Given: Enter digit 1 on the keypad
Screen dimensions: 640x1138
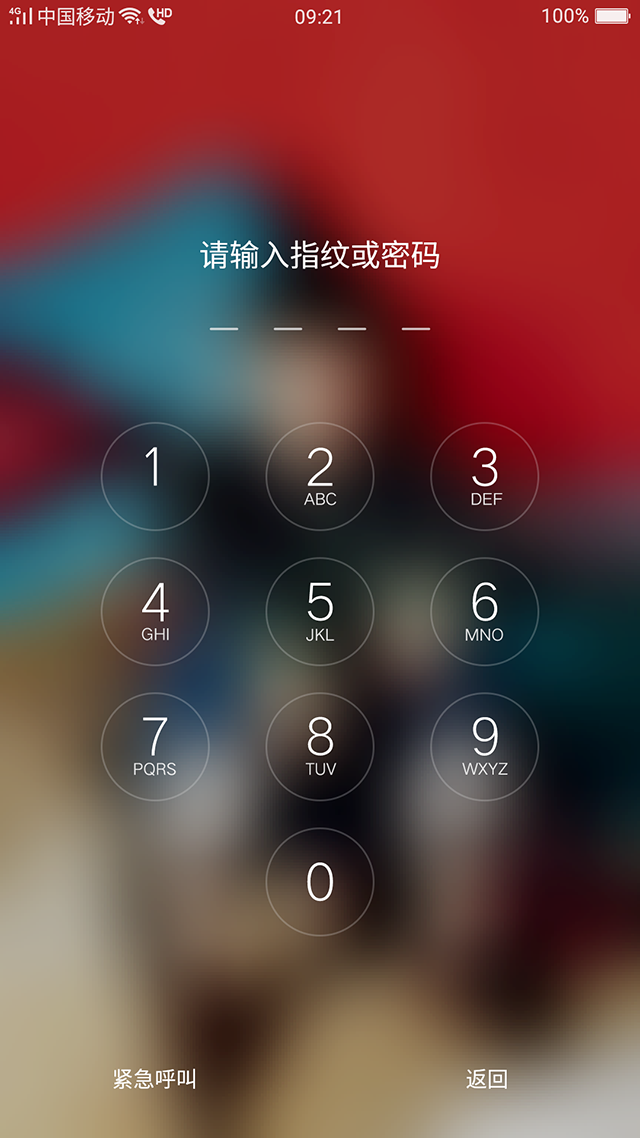Looking at the screenshot, I should (x=155, y=476).
